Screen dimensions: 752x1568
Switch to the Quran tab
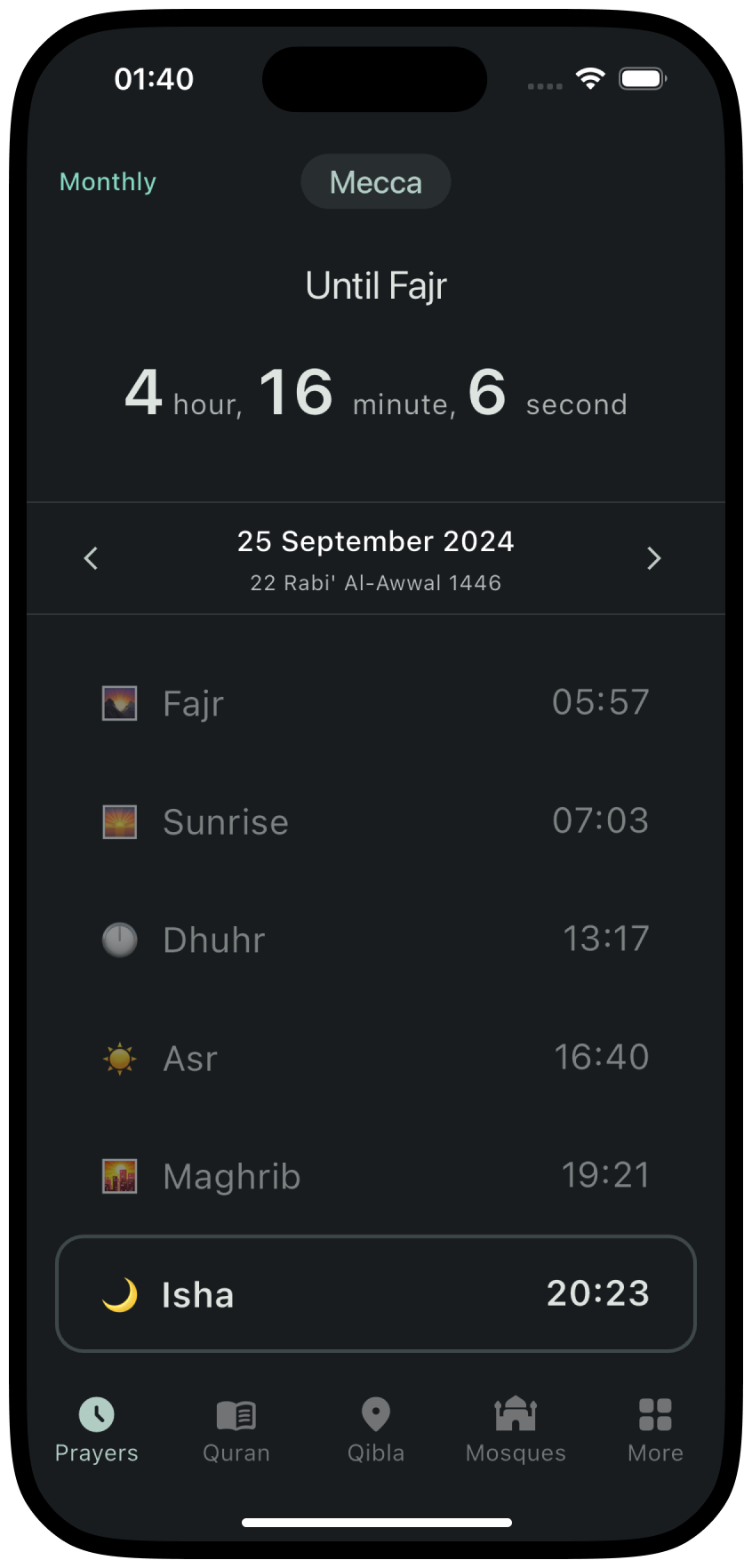click(x=236, y=1430)
